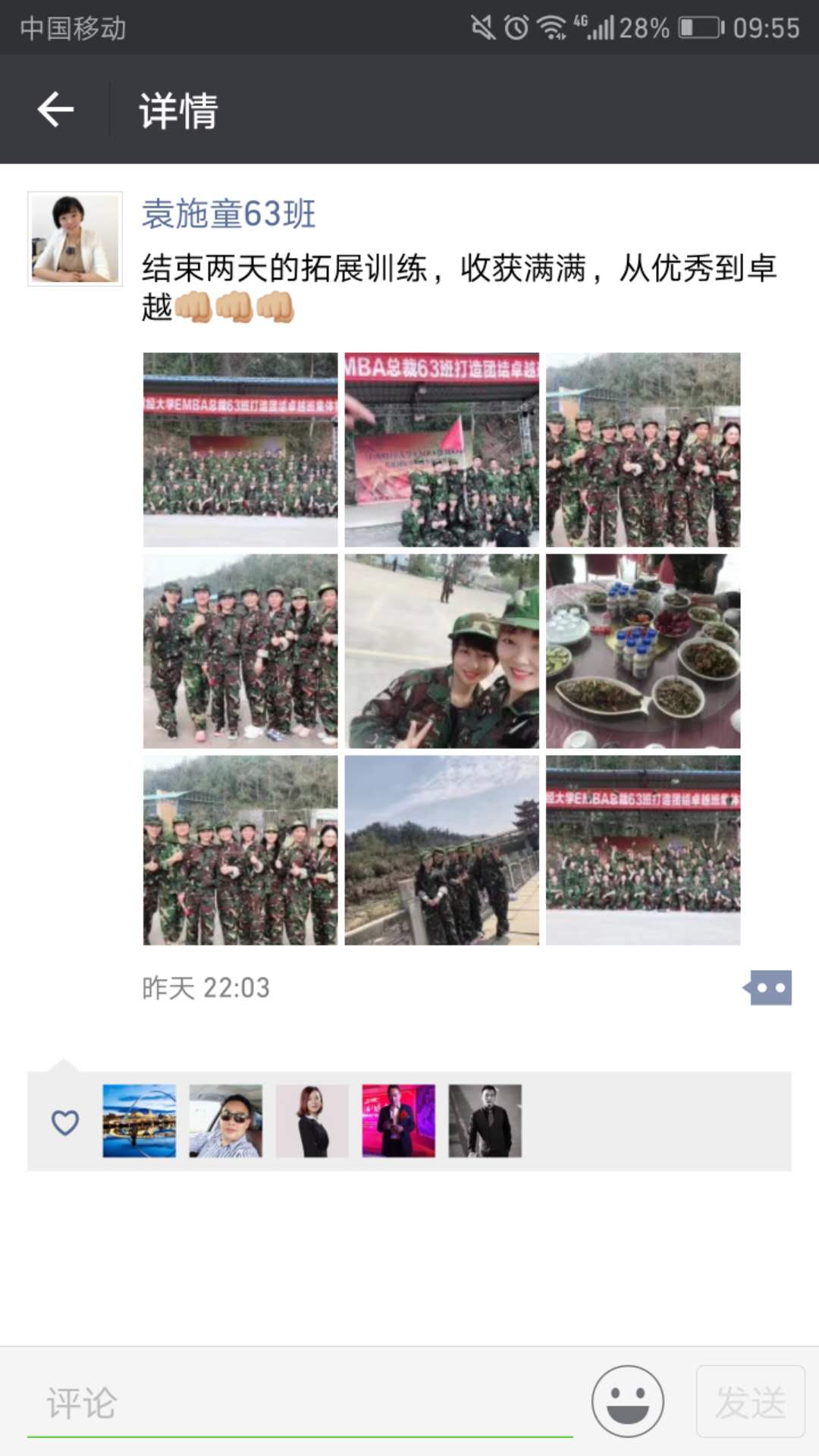The image size is (819, 1456).
Task: Open the emoji picker
Action: tap(628, 1401)
